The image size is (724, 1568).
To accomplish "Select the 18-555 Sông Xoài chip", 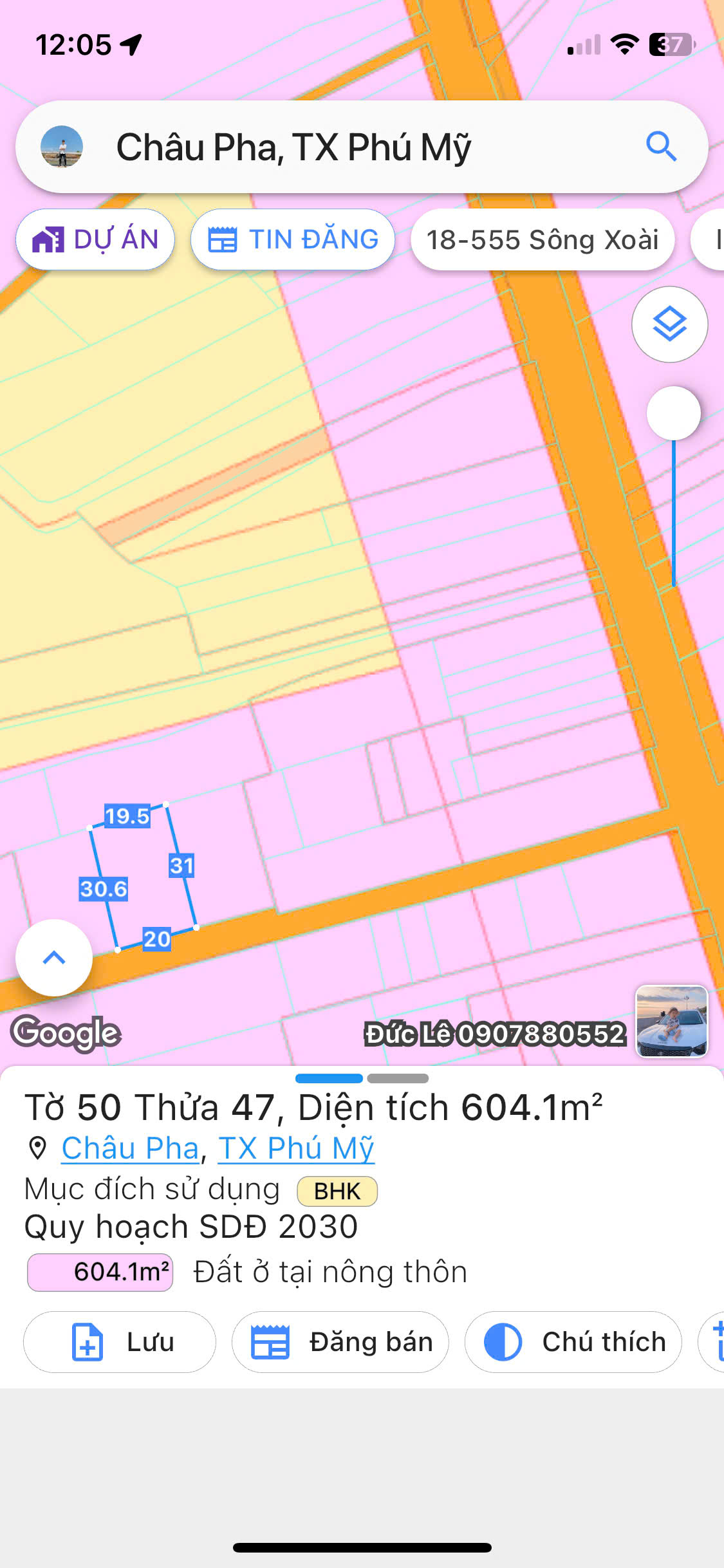I will 543,239.
